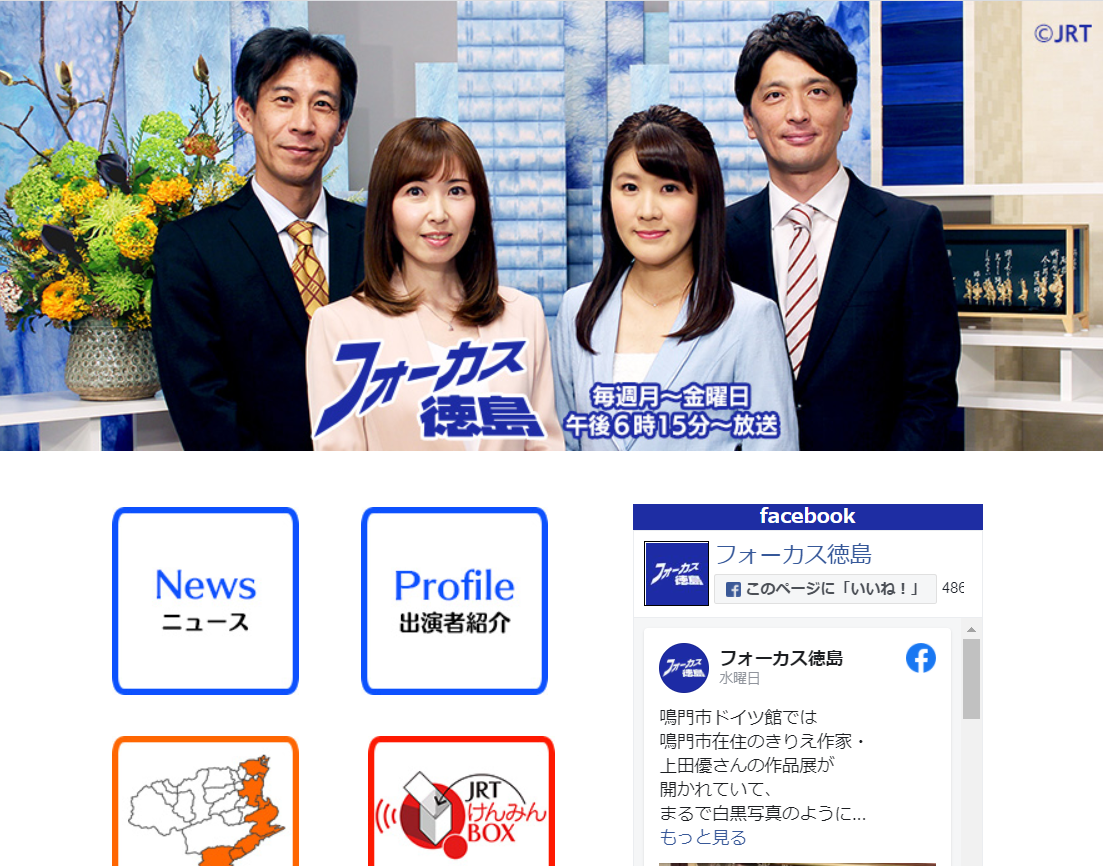Image resolution: width=1103 pixels, height=866 pixels.
Task: Open the News ニュース tile
Action: (205, 600)
